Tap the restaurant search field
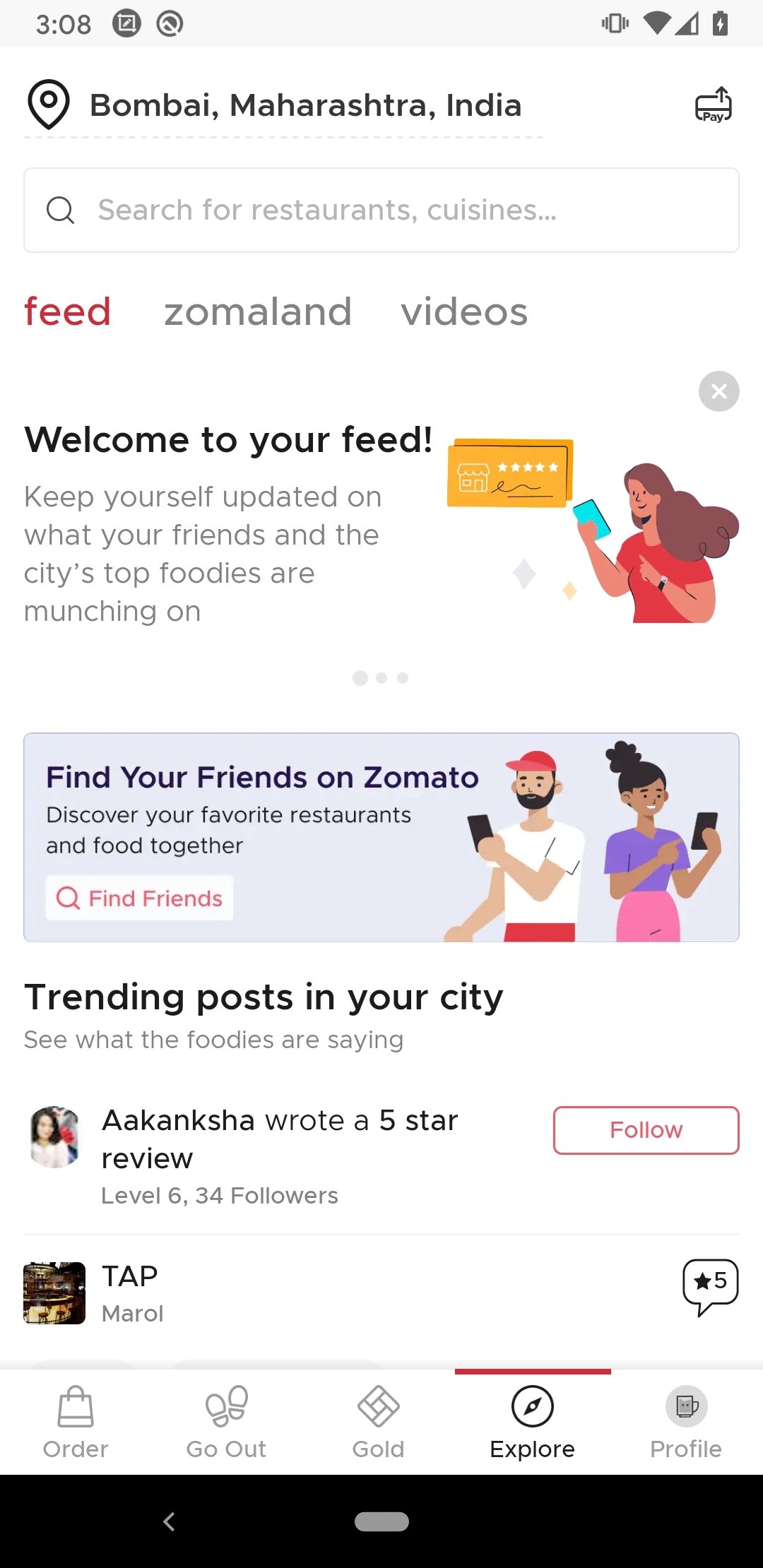This screenshot has height=1568, width=763. click(381, 210)
